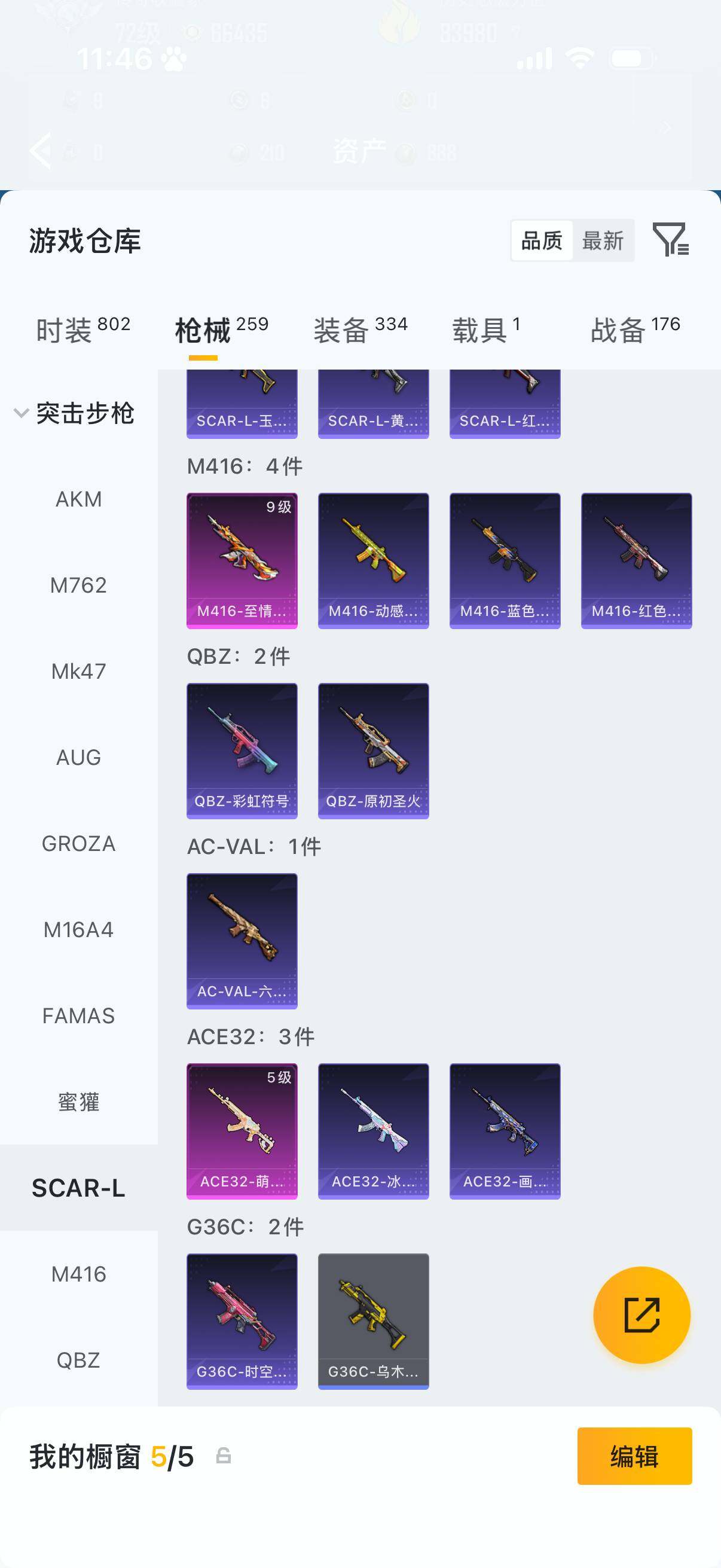Switch to the 装备 tab

[x=360, y=330]
